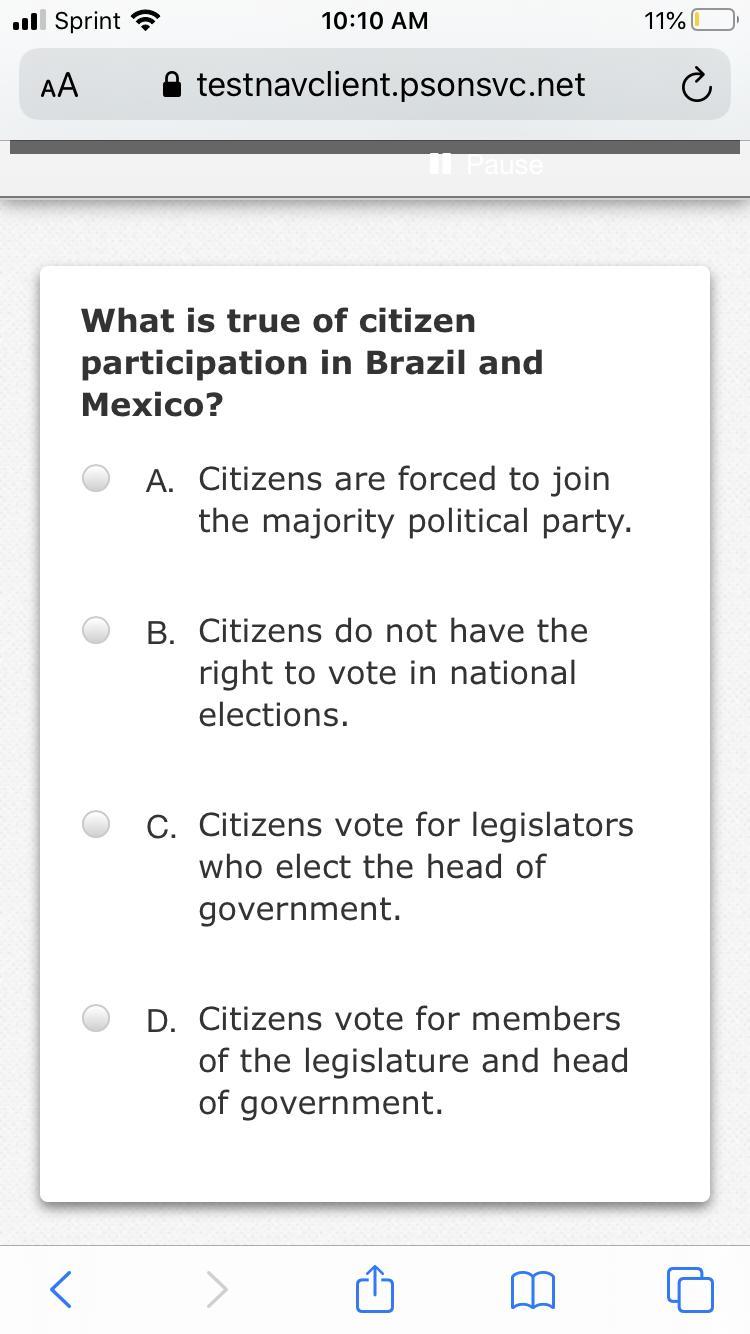
Task: Choose option B about no voting rights
Action: (x=96, y=631)
